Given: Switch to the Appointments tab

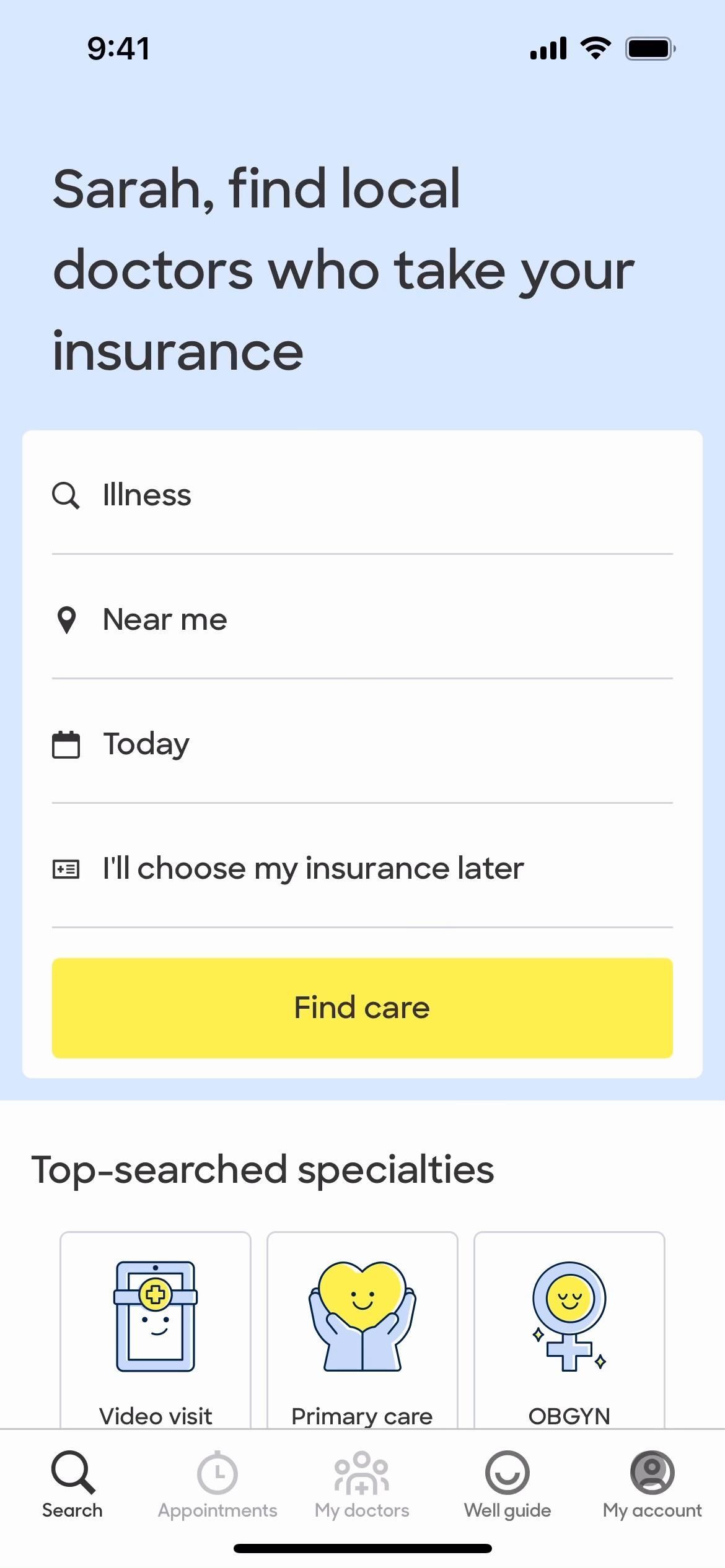Looking at the screenshot, I should point(217,1485).
